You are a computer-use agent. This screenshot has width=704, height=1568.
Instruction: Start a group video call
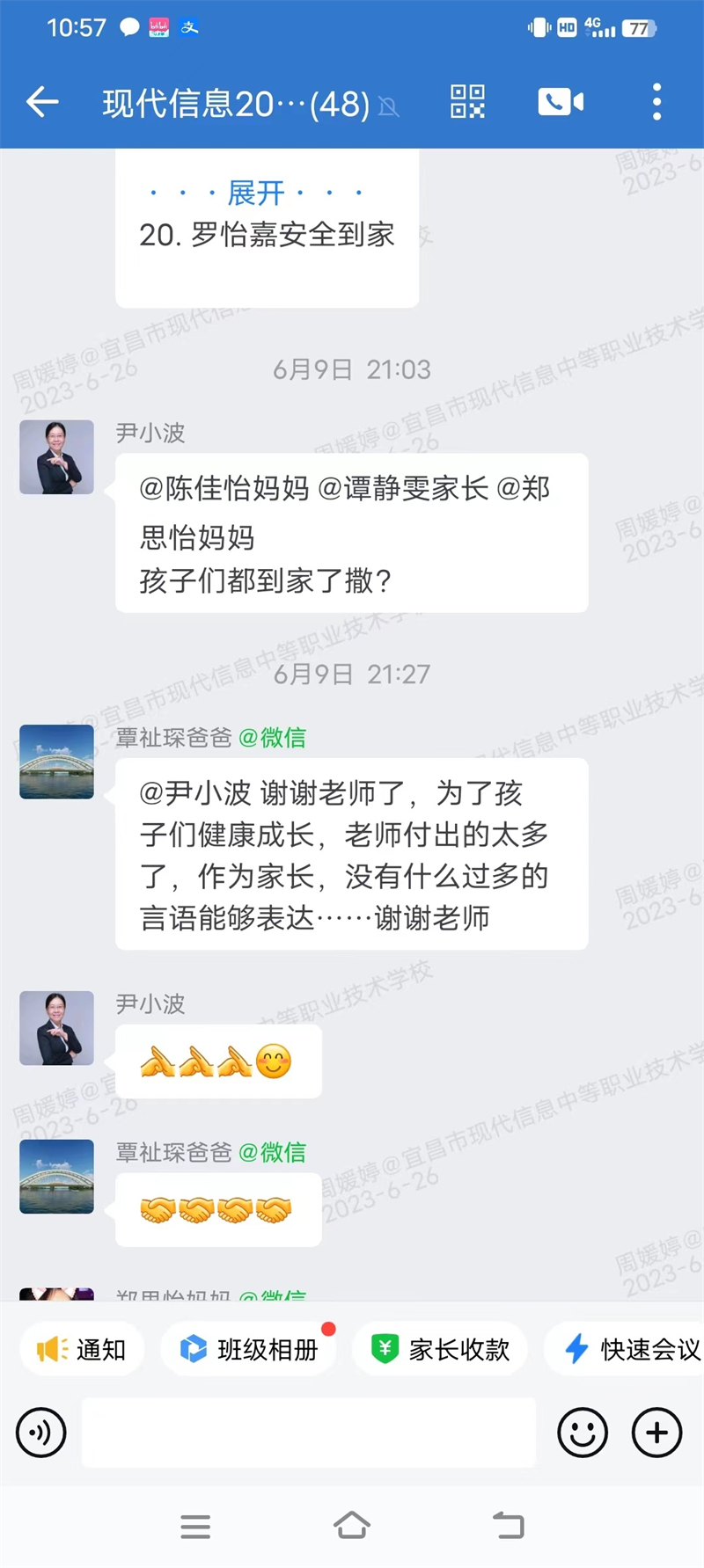[x=561, y=102]
